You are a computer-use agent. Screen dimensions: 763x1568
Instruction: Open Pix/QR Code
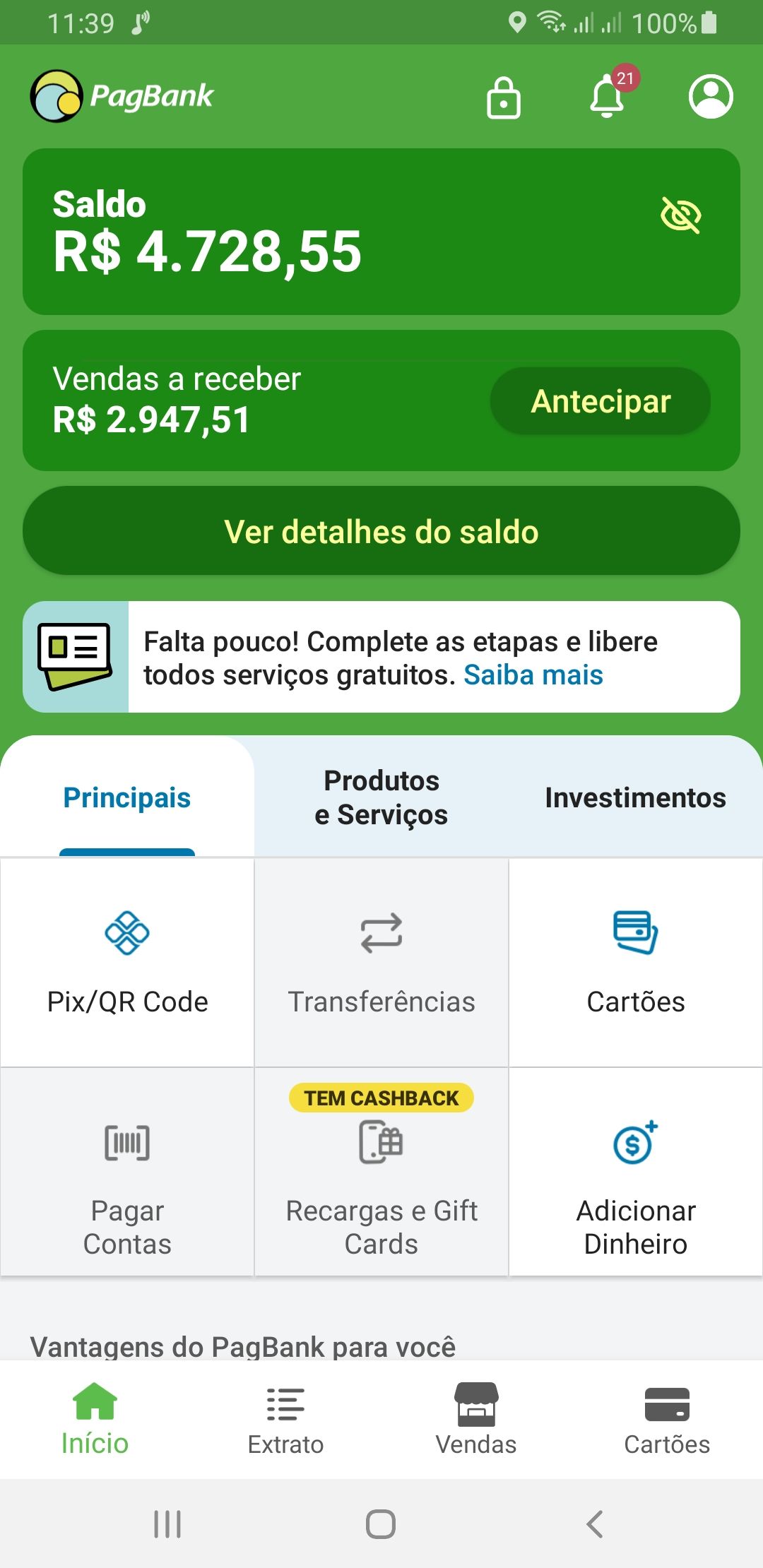point(127,962)
